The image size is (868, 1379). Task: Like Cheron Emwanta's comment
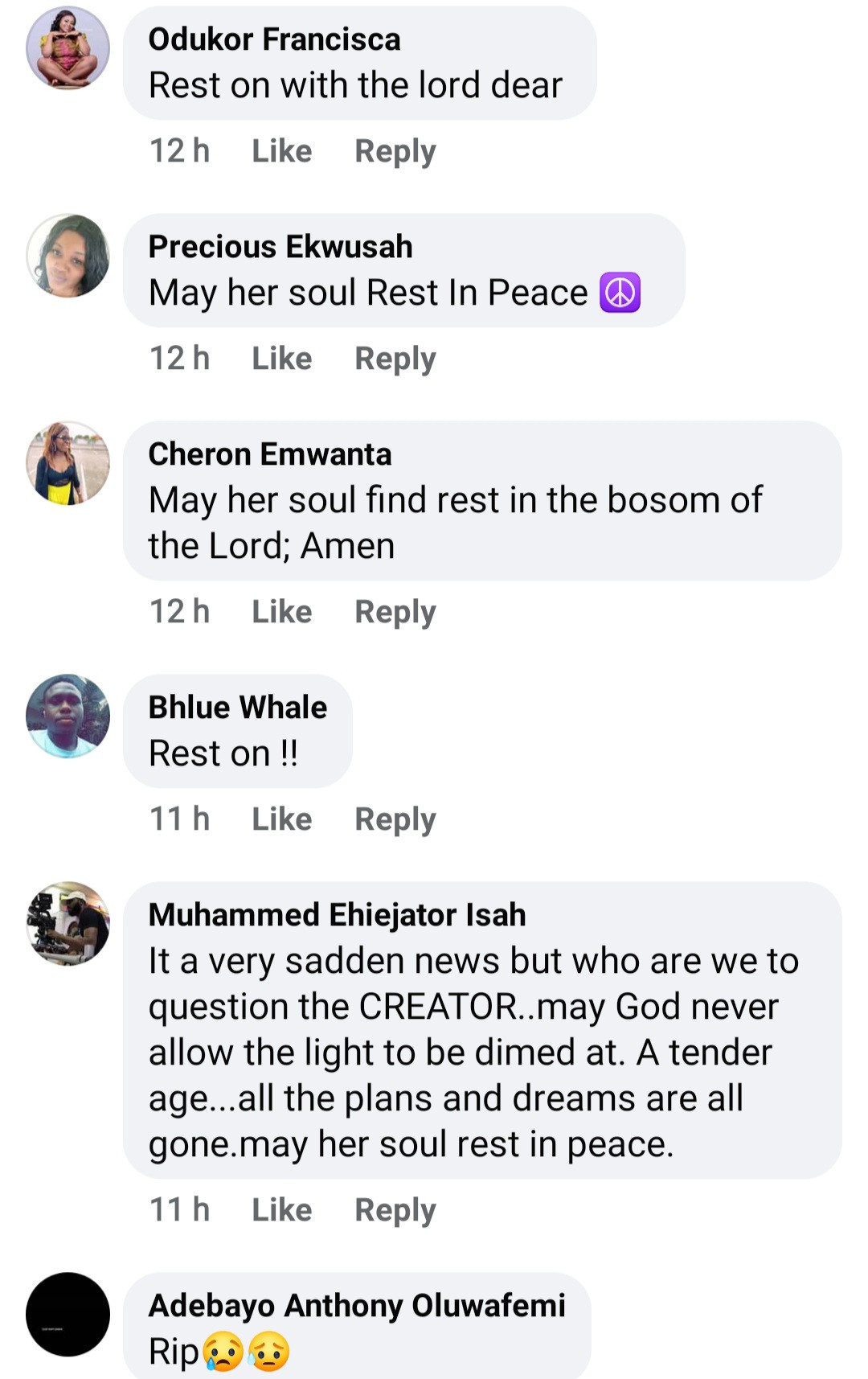(281, 612)
